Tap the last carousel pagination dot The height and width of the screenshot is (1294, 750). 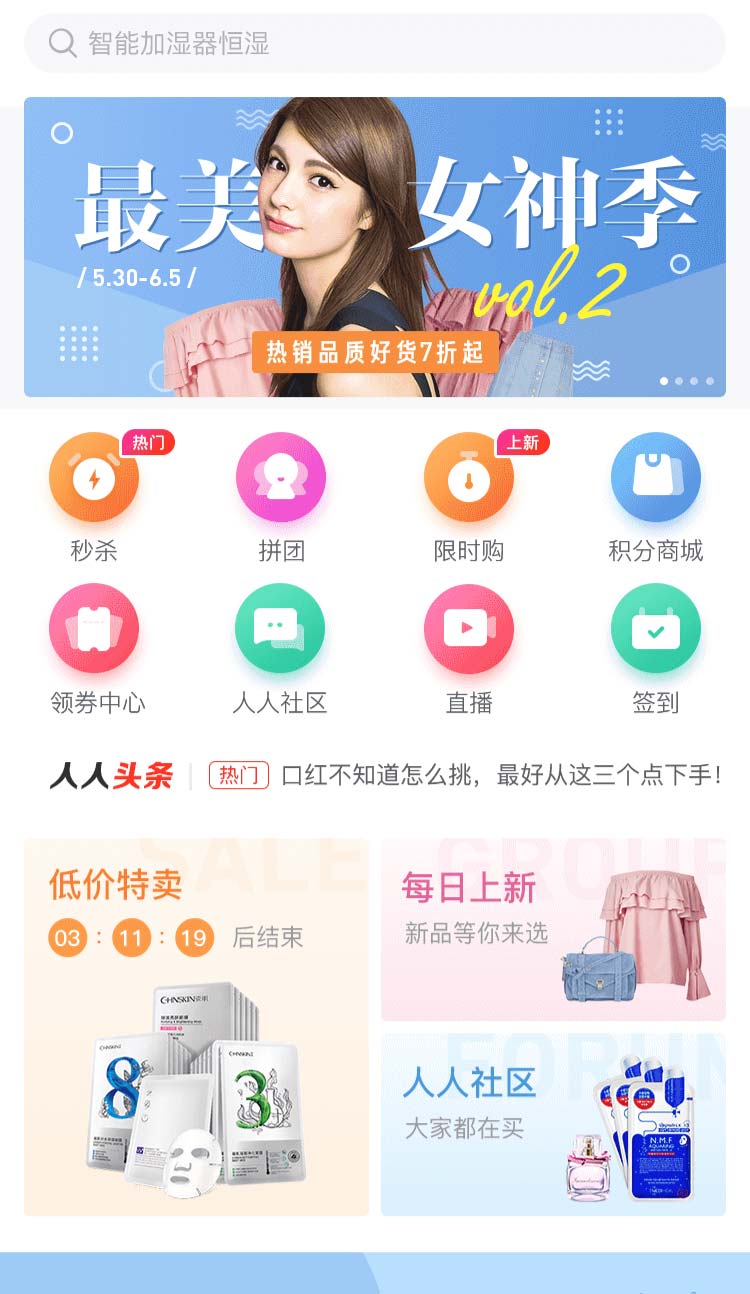click(x=709, y=381)
